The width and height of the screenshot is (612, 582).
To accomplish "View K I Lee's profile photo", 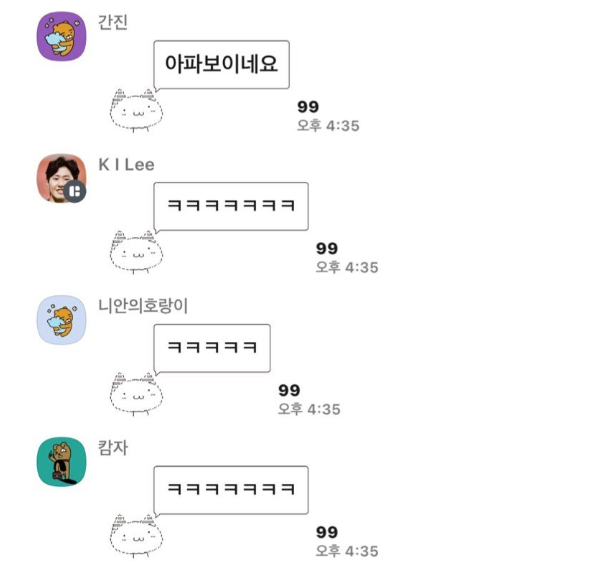I will click(61, 178).
